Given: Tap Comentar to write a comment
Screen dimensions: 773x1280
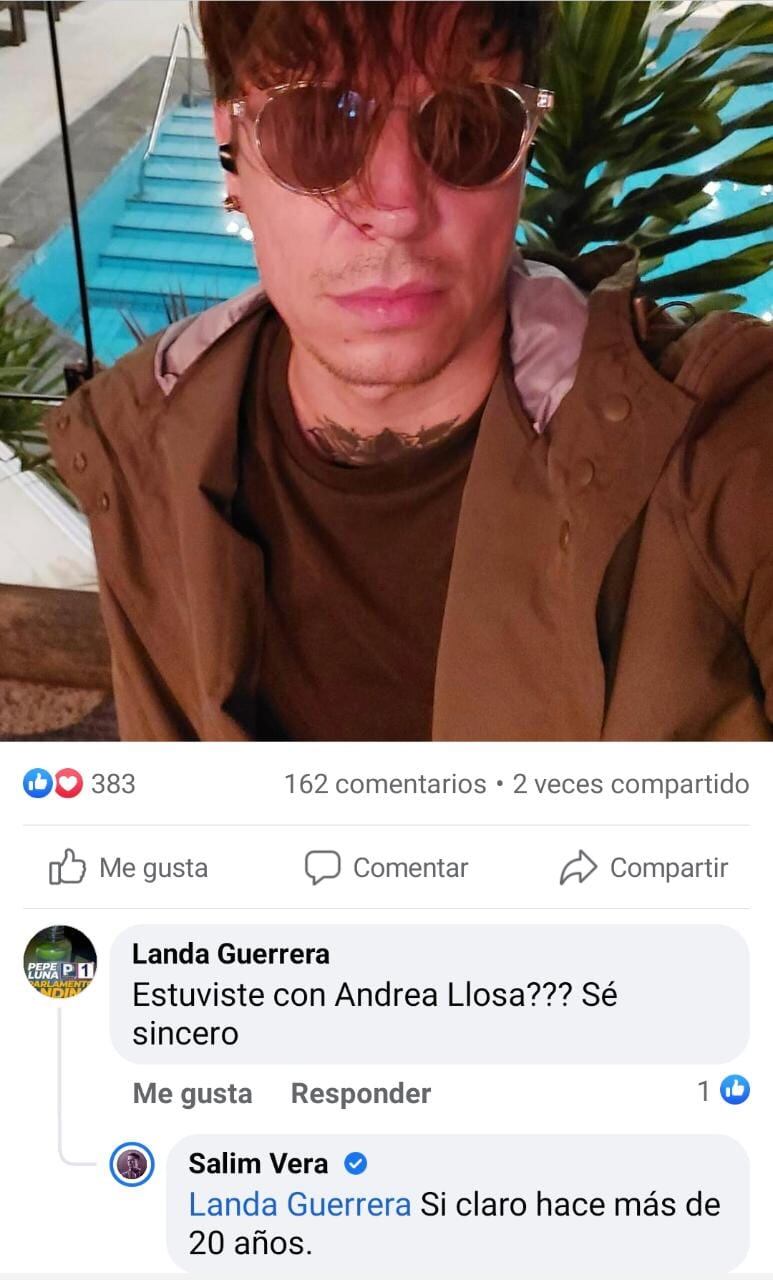Looking at the screenshot, I should point(386,867).
